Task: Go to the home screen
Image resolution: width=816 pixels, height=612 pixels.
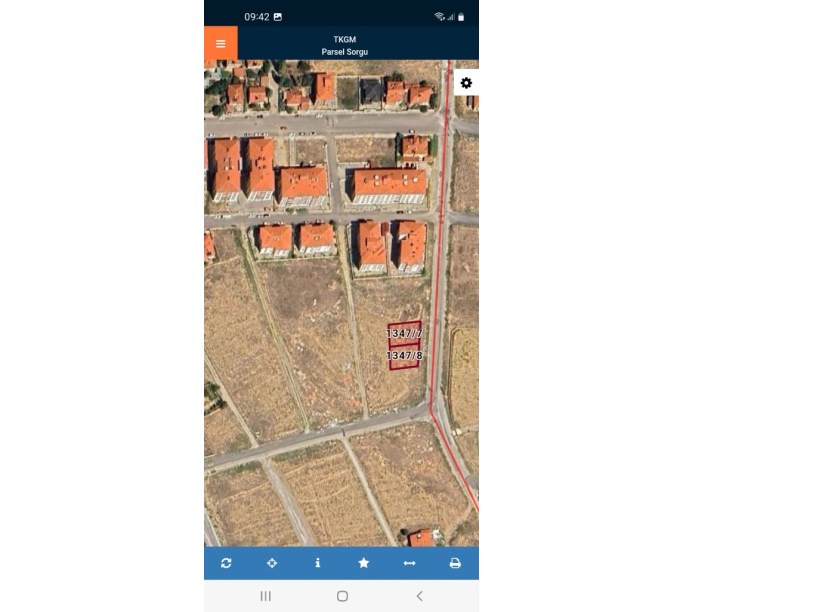Action: pyautogui.click(x=342, y=596)
